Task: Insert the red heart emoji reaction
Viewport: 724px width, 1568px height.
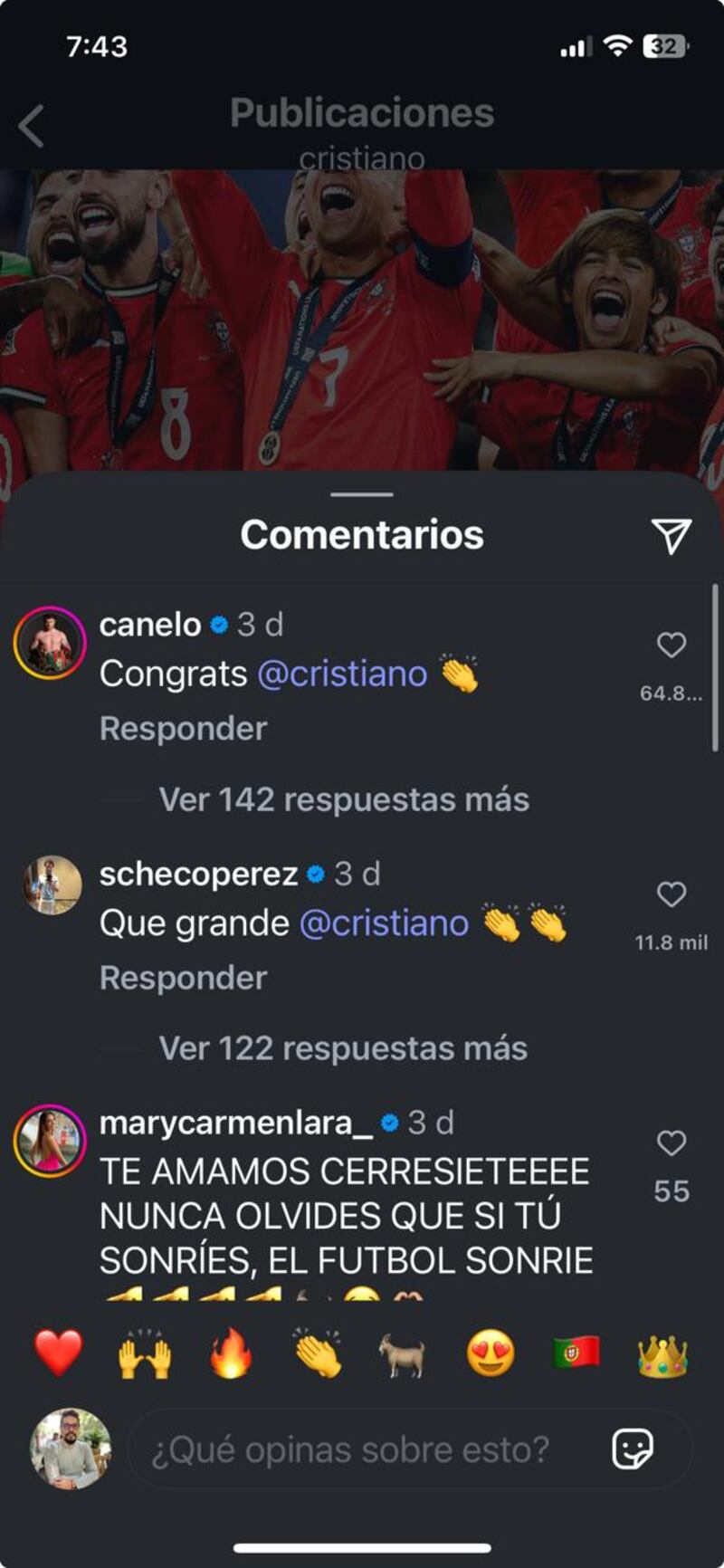Action: point(59,1354)
